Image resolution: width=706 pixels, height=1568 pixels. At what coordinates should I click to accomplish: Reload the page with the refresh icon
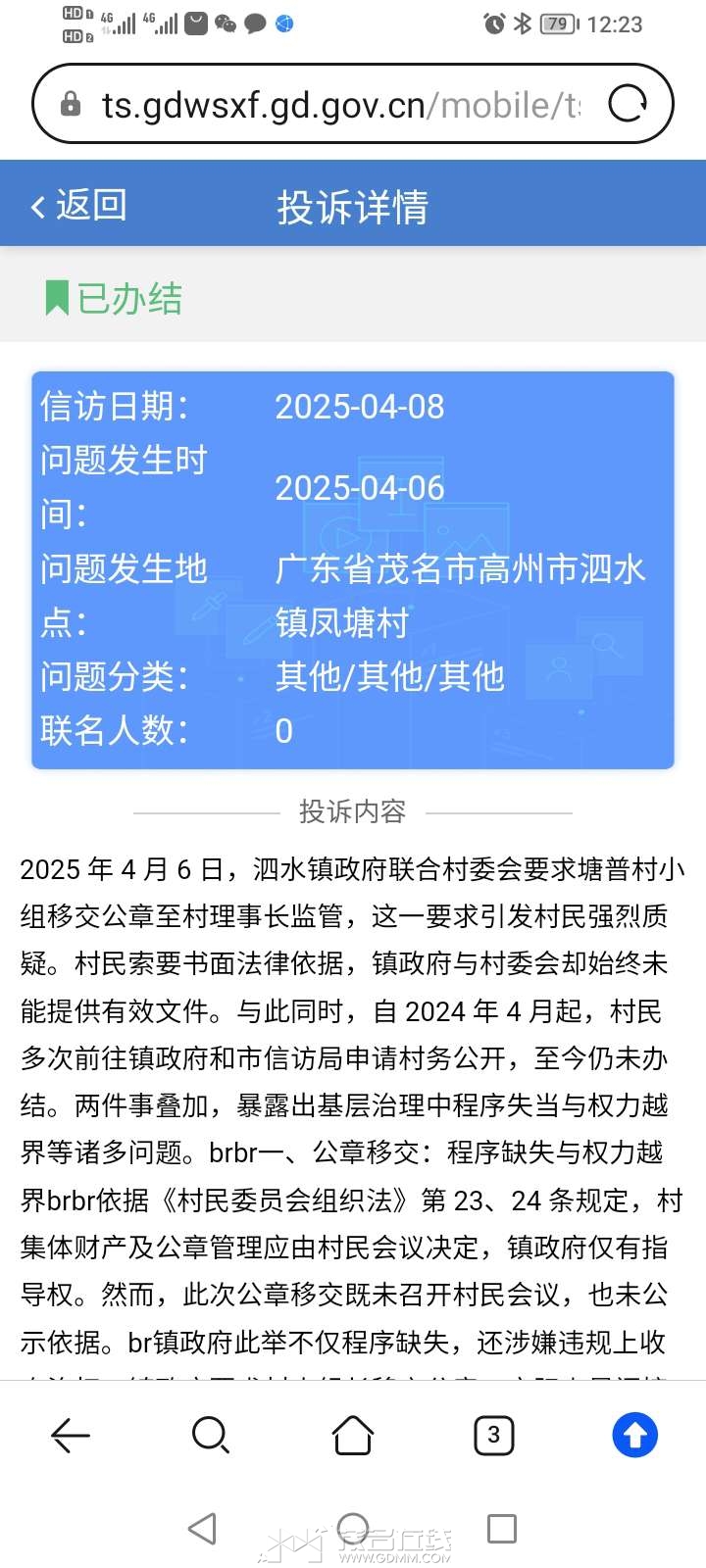(628, 104)
